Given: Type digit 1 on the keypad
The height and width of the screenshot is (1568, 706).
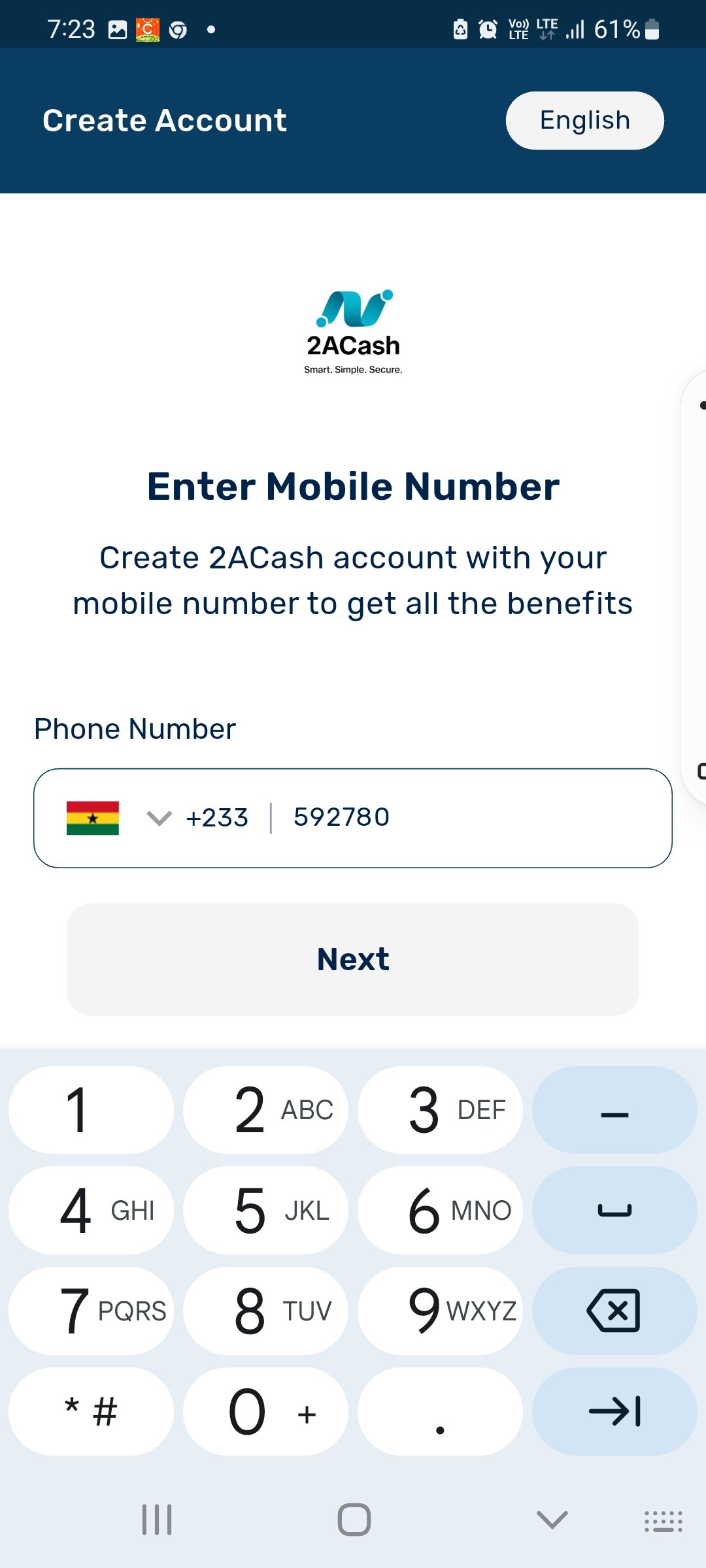Looking at the screenshot, I should pos(91,1109).
